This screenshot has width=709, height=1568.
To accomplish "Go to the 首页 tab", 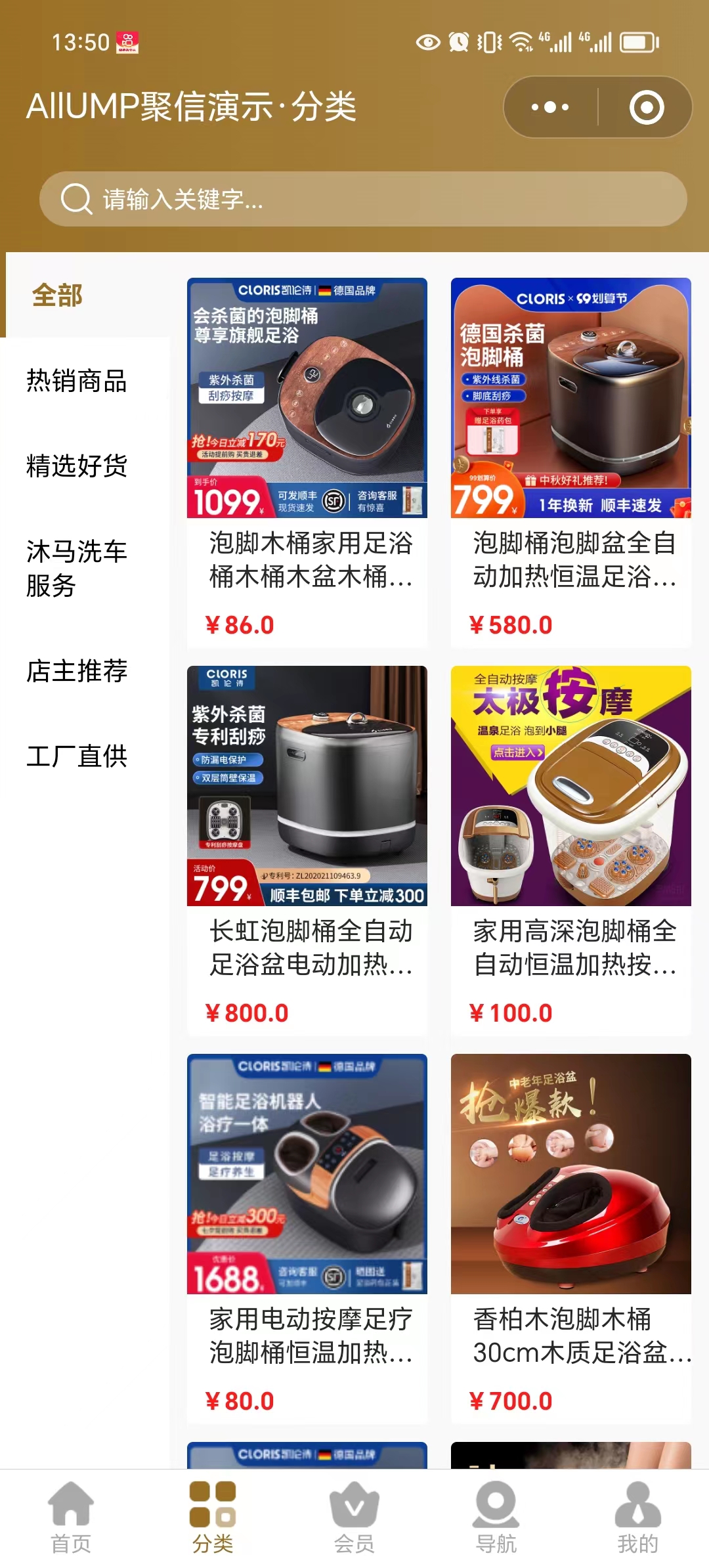I will 71,1517.
